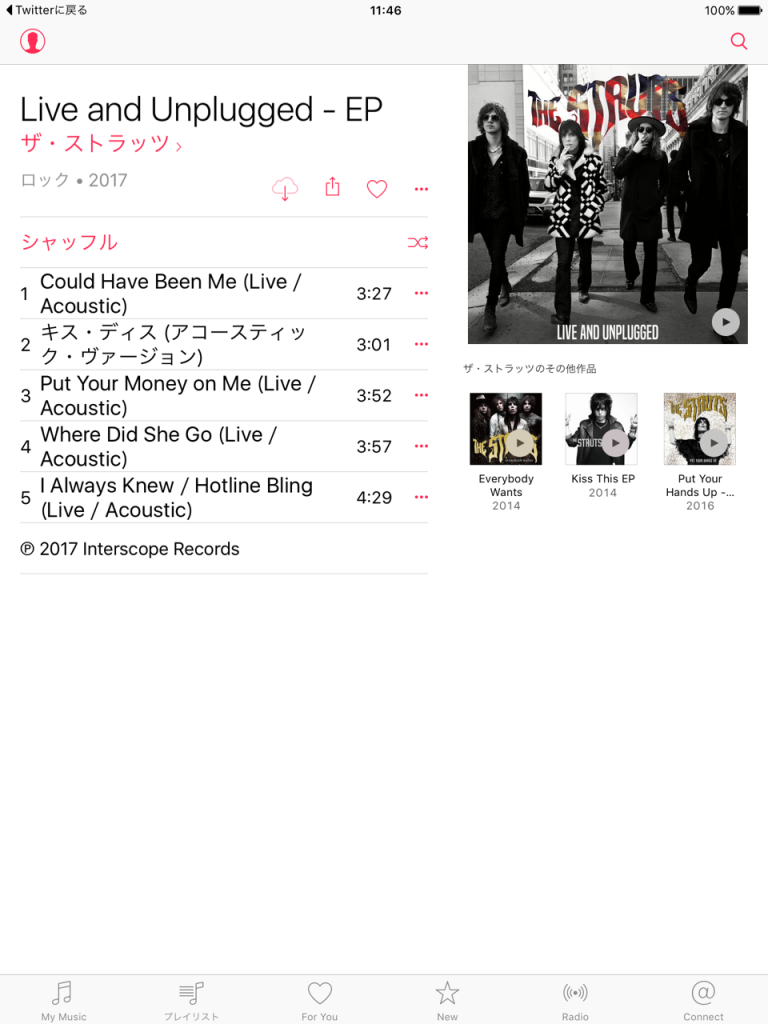Share this EP
768x1024 pixels.
tap(333, 187)
